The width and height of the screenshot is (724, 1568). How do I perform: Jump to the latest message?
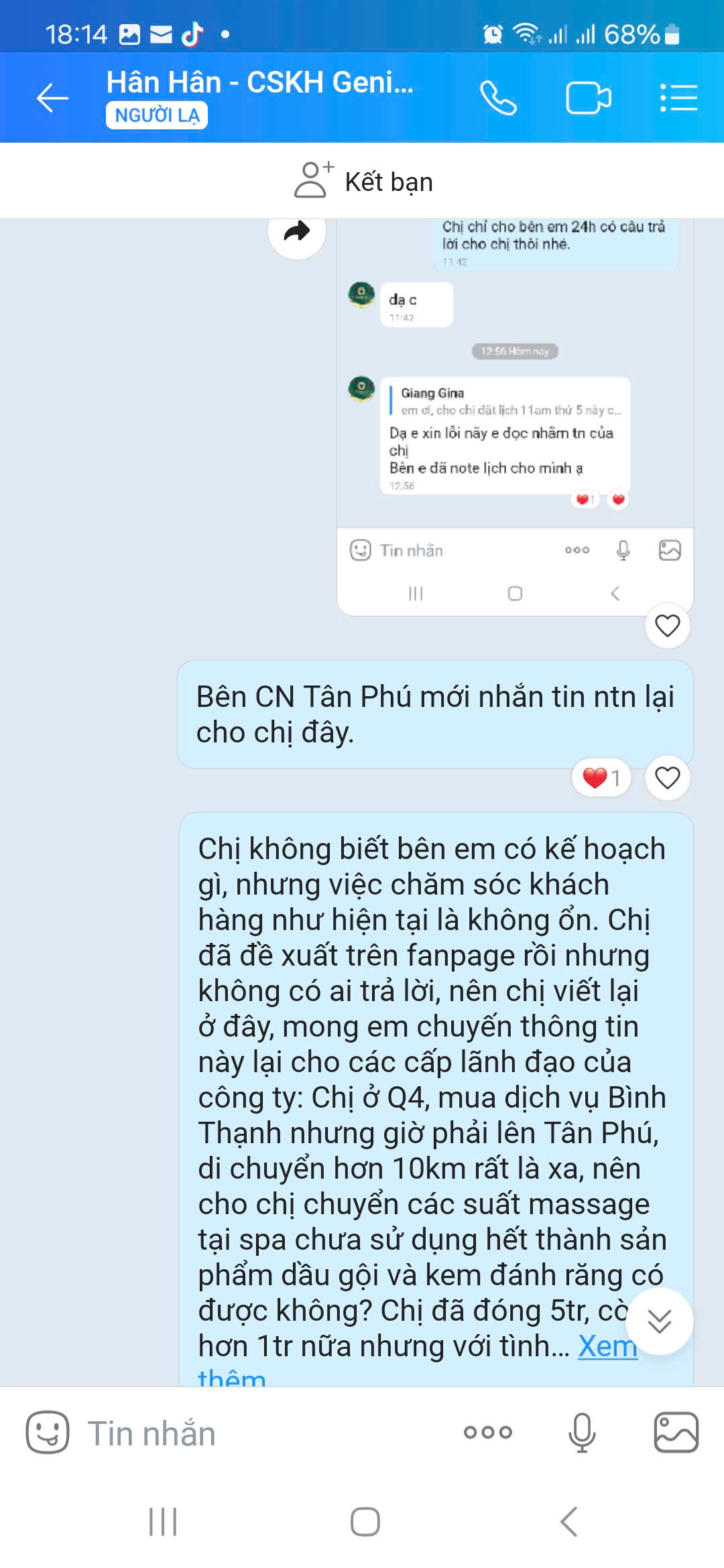point(660,1321)
